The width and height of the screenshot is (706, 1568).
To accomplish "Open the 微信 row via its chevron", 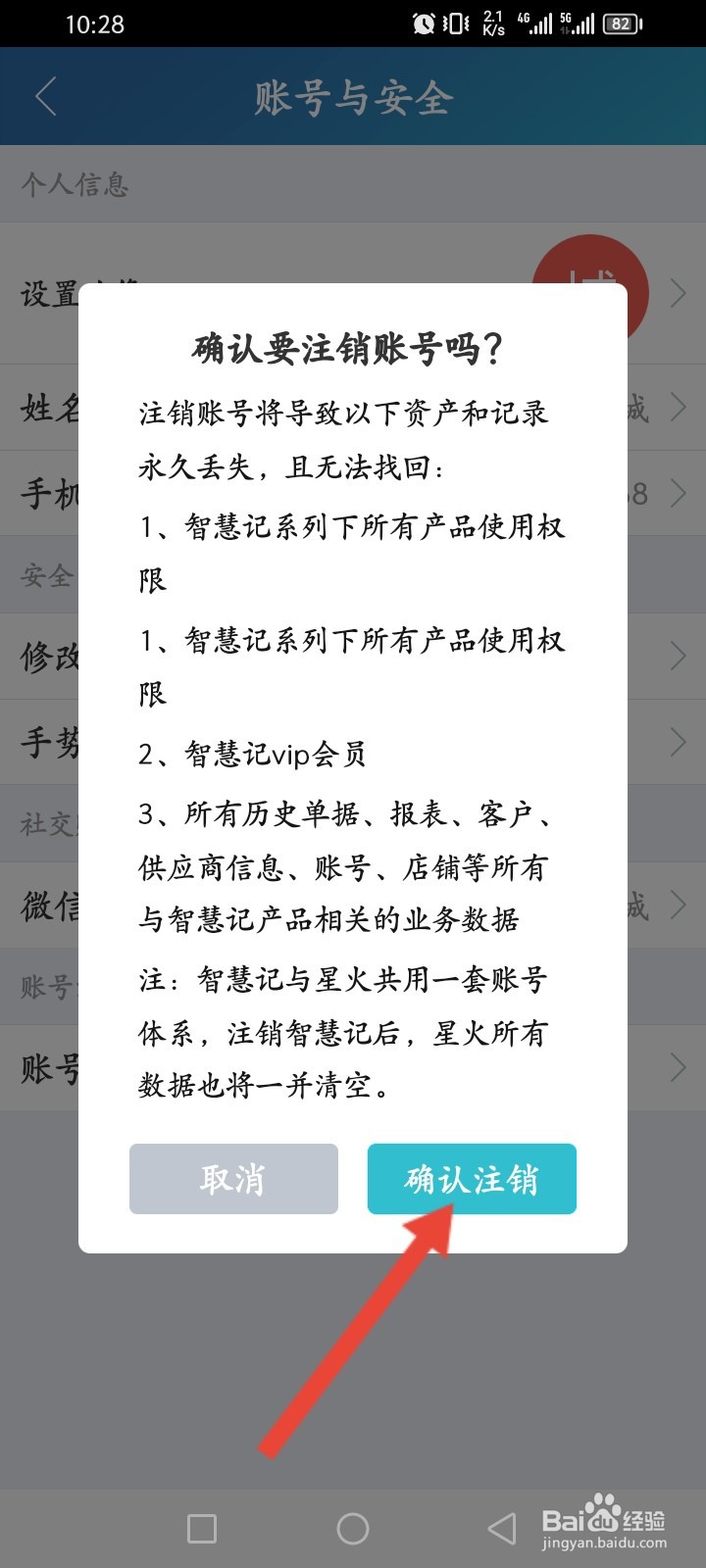I will pyautogui.click(x=679, y=906).
